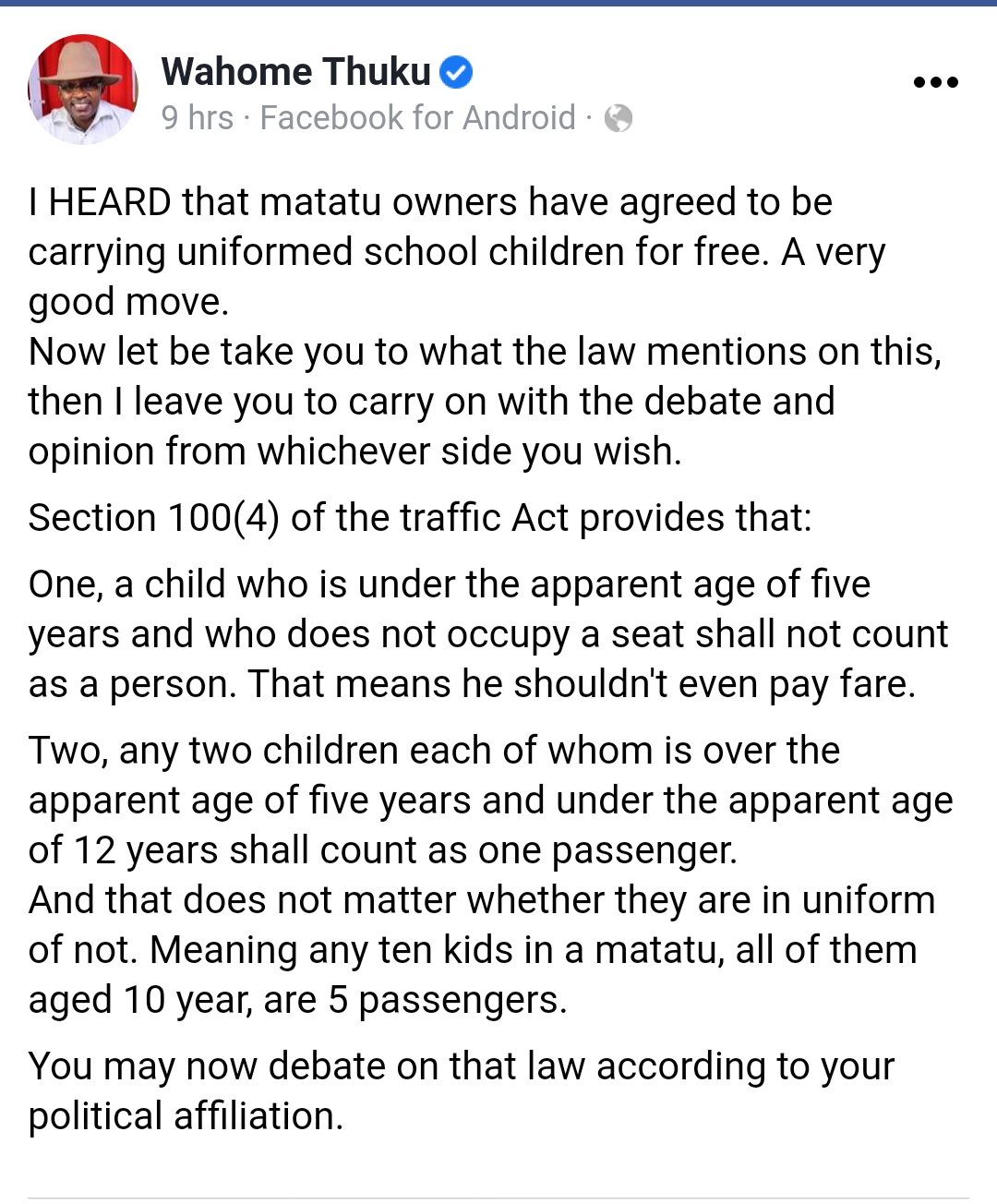Open Wahome Thuku's profile picture
Viewport: 997px width, 1204px height.
tap(83, 90)
